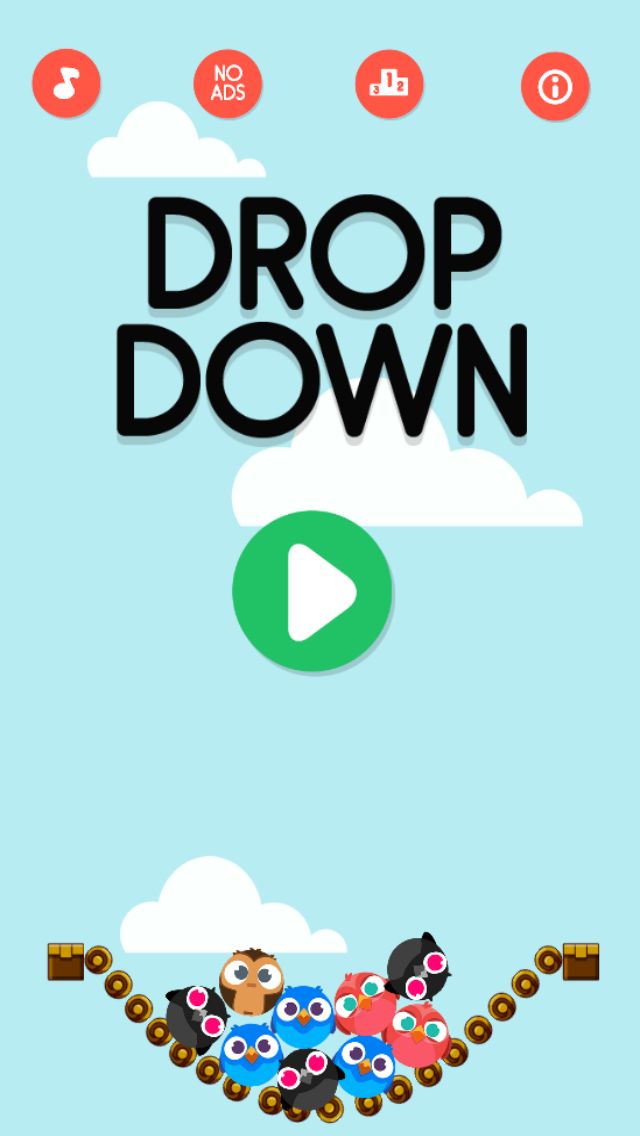Image resolution: width=640 pixels, height=1136 pixels.
Task: Open the leaderboard podium icon
Action: click(x=389, y=83)
